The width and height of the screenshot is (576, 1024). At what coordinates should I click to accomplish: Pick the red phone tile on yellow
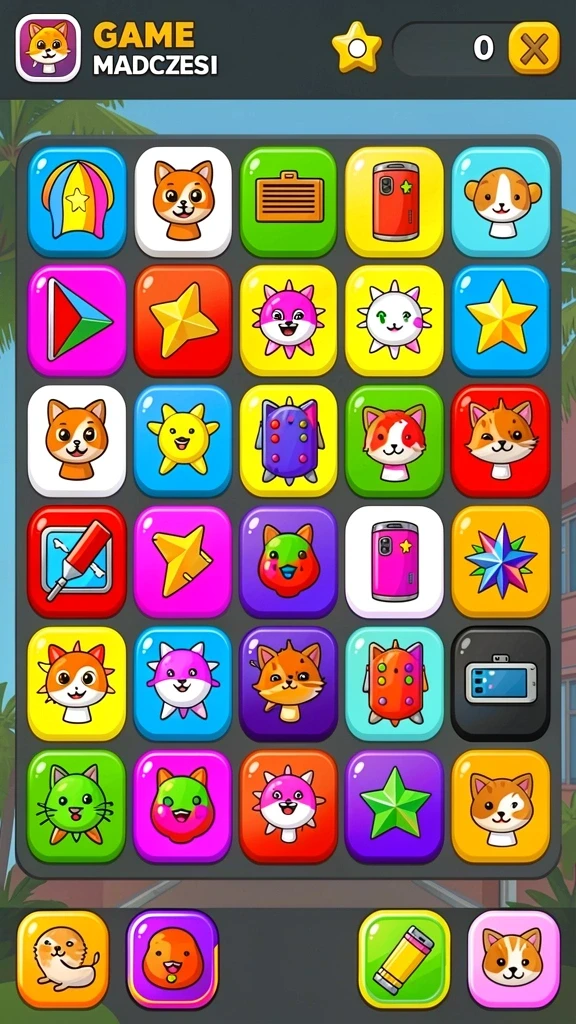pos(394,202)
